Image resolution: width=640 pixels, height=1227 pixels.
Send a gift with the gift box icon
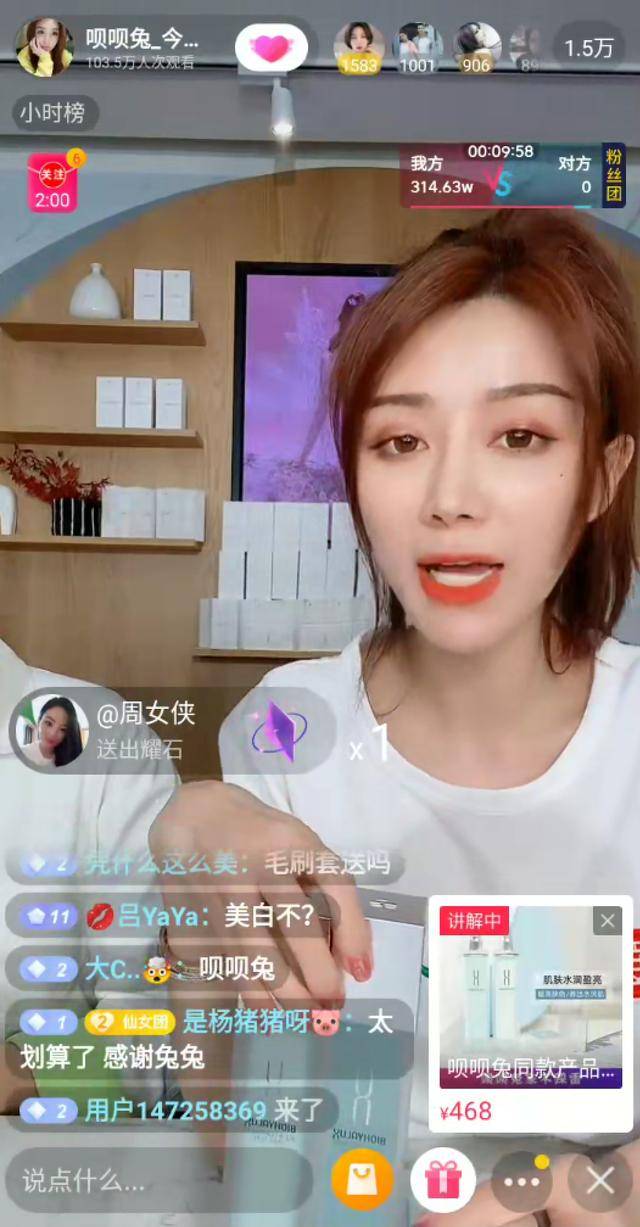442,1181
